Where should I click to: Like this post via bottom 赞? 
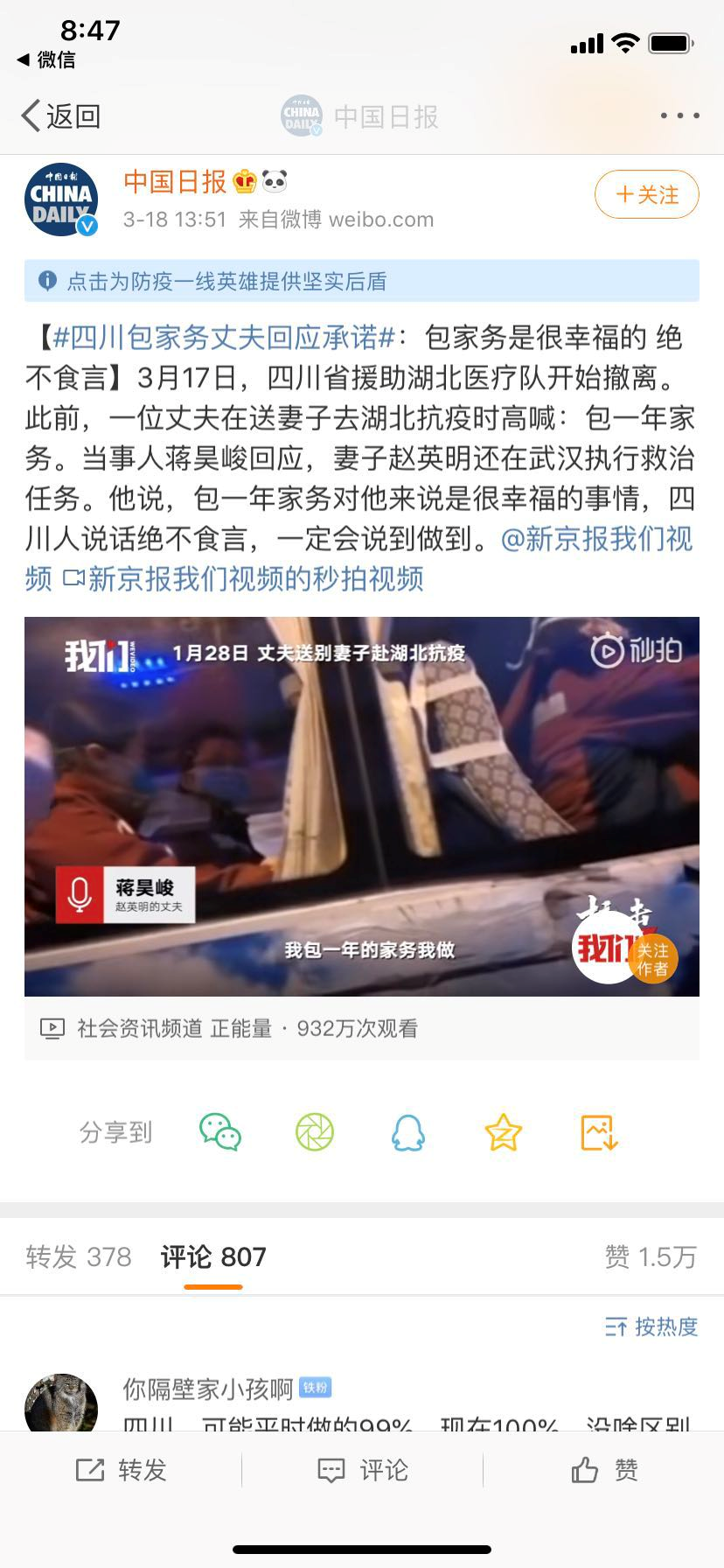(x=604, y=1470)
